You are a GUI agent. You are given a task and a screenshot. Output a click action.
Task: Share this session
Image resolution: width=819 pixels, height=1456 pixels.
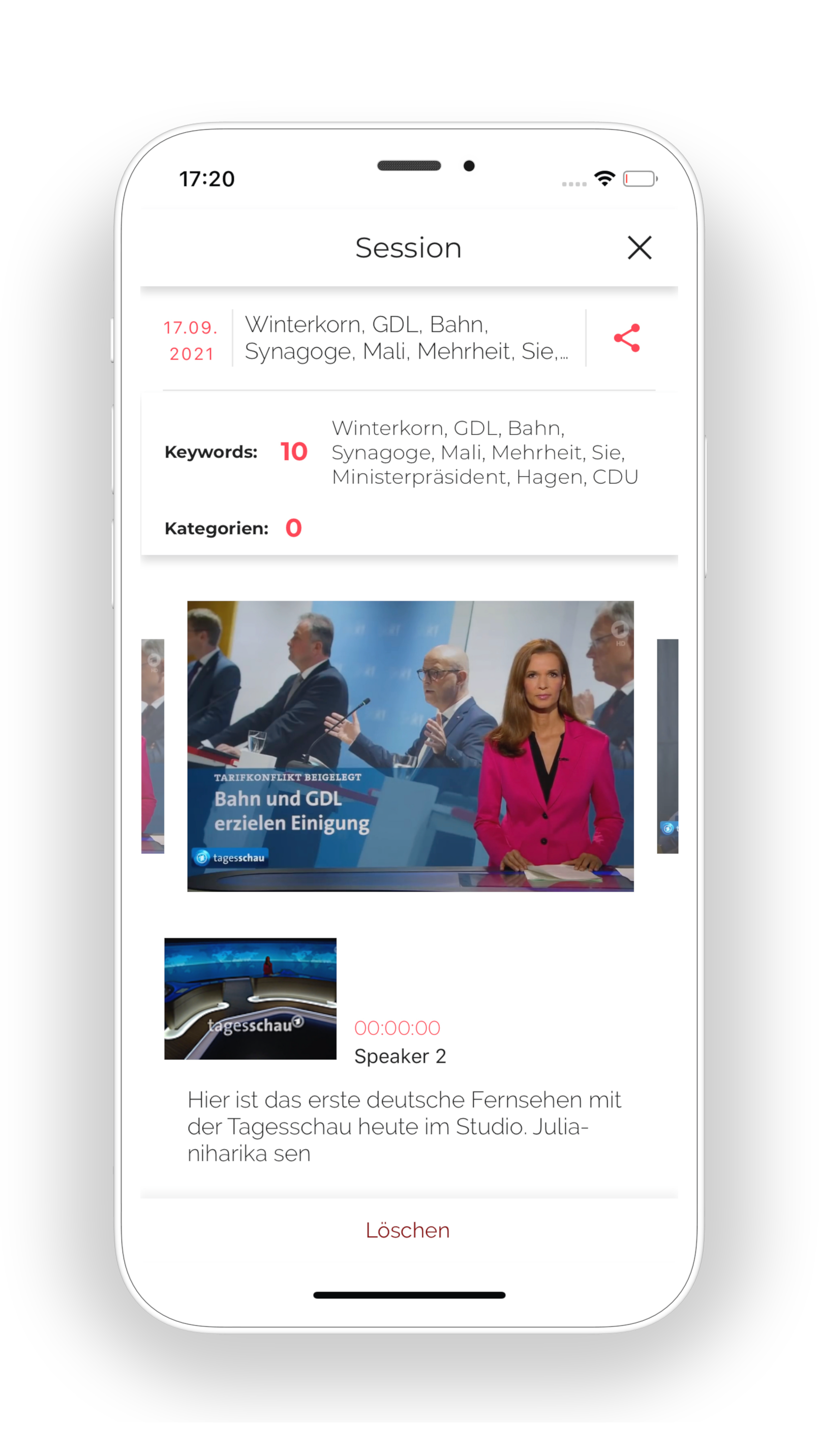(627, 338)
